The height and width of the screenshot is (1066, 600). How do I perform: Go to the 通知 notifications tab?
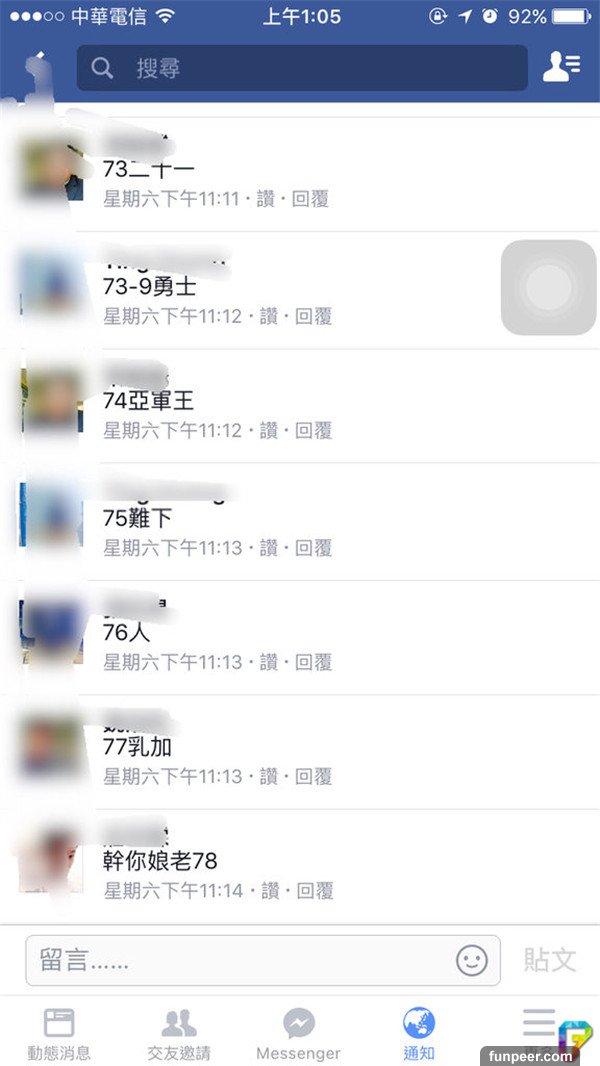pyautogui.click(x=419, y=1034)
